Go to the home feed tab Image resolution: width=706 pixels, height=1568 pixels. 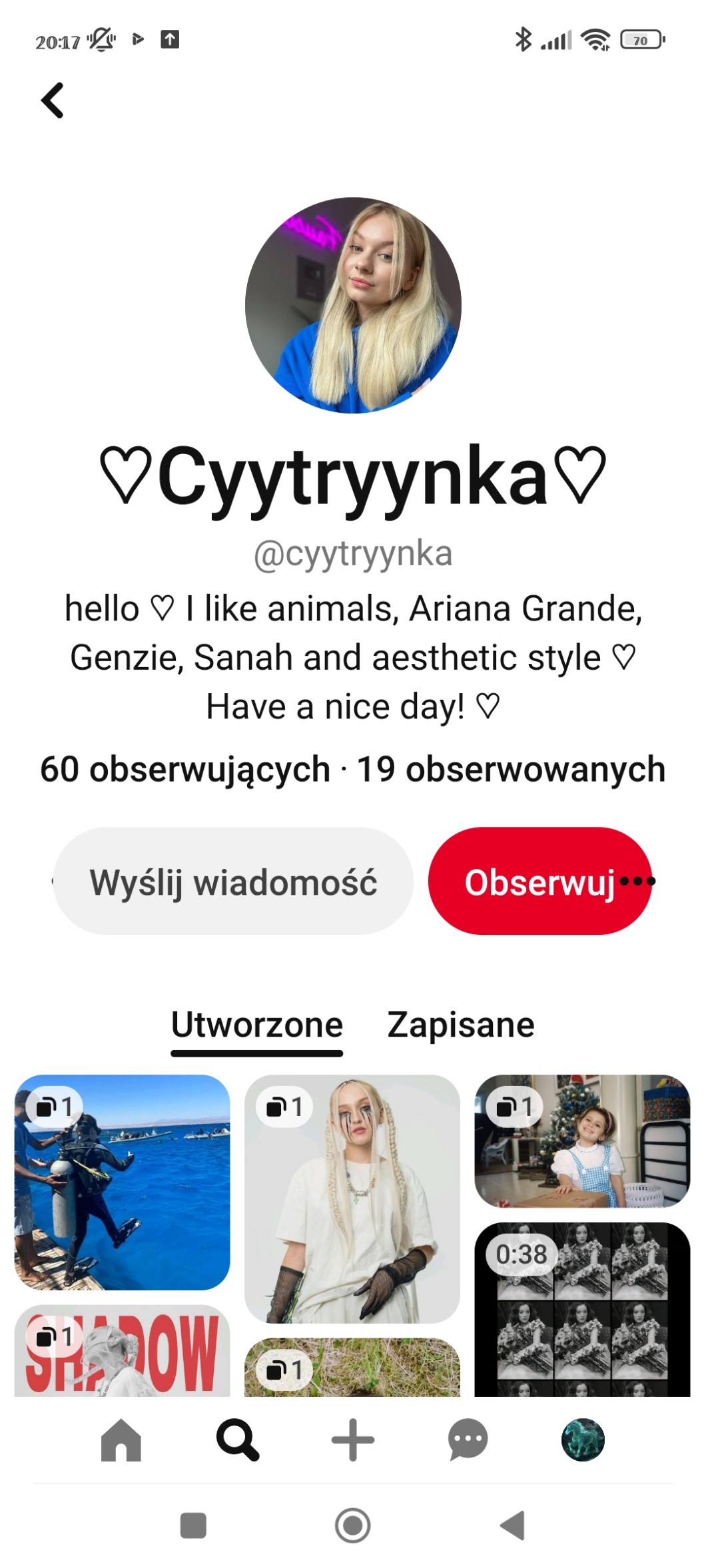coord(121,1439)
